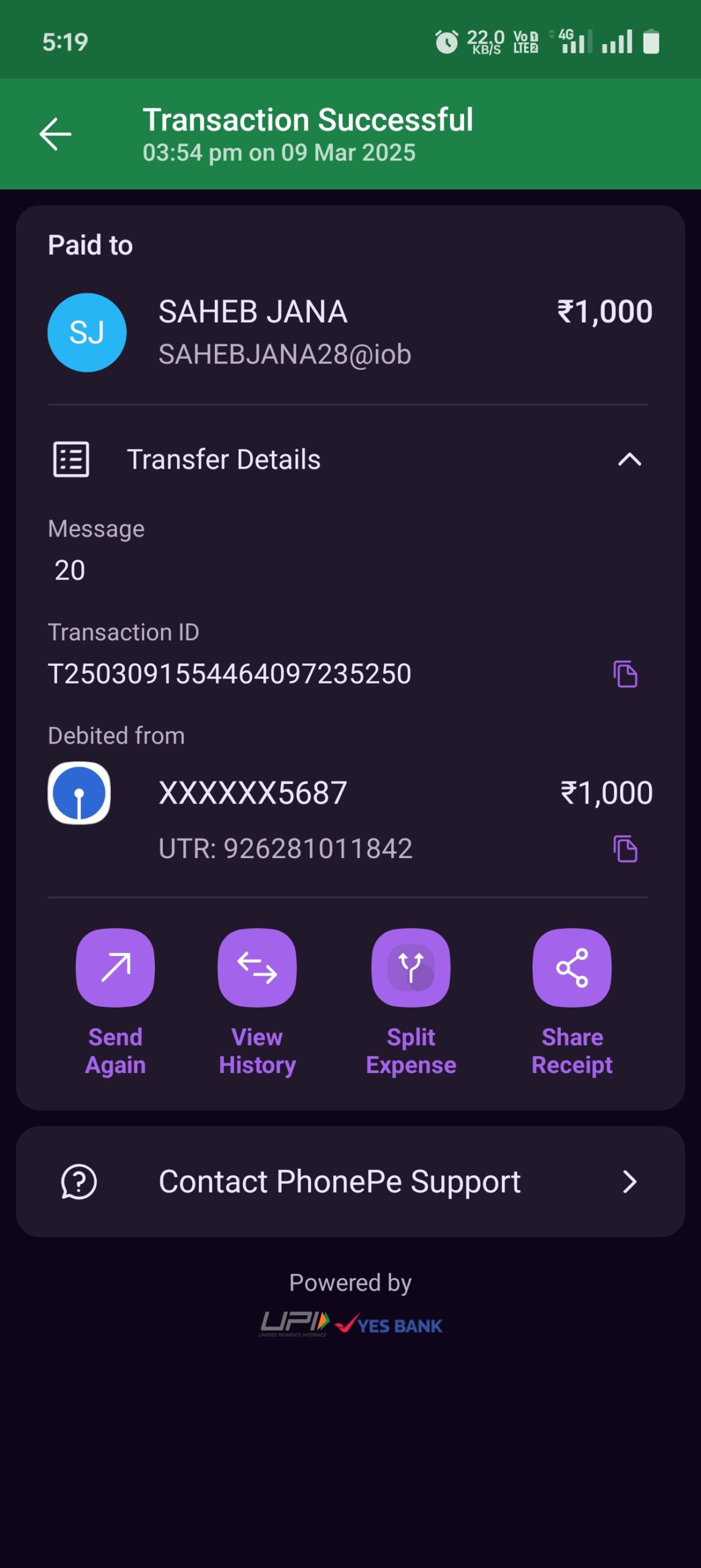Open View History
Viewport: 701px width, 1568px height.
(257, 968)
